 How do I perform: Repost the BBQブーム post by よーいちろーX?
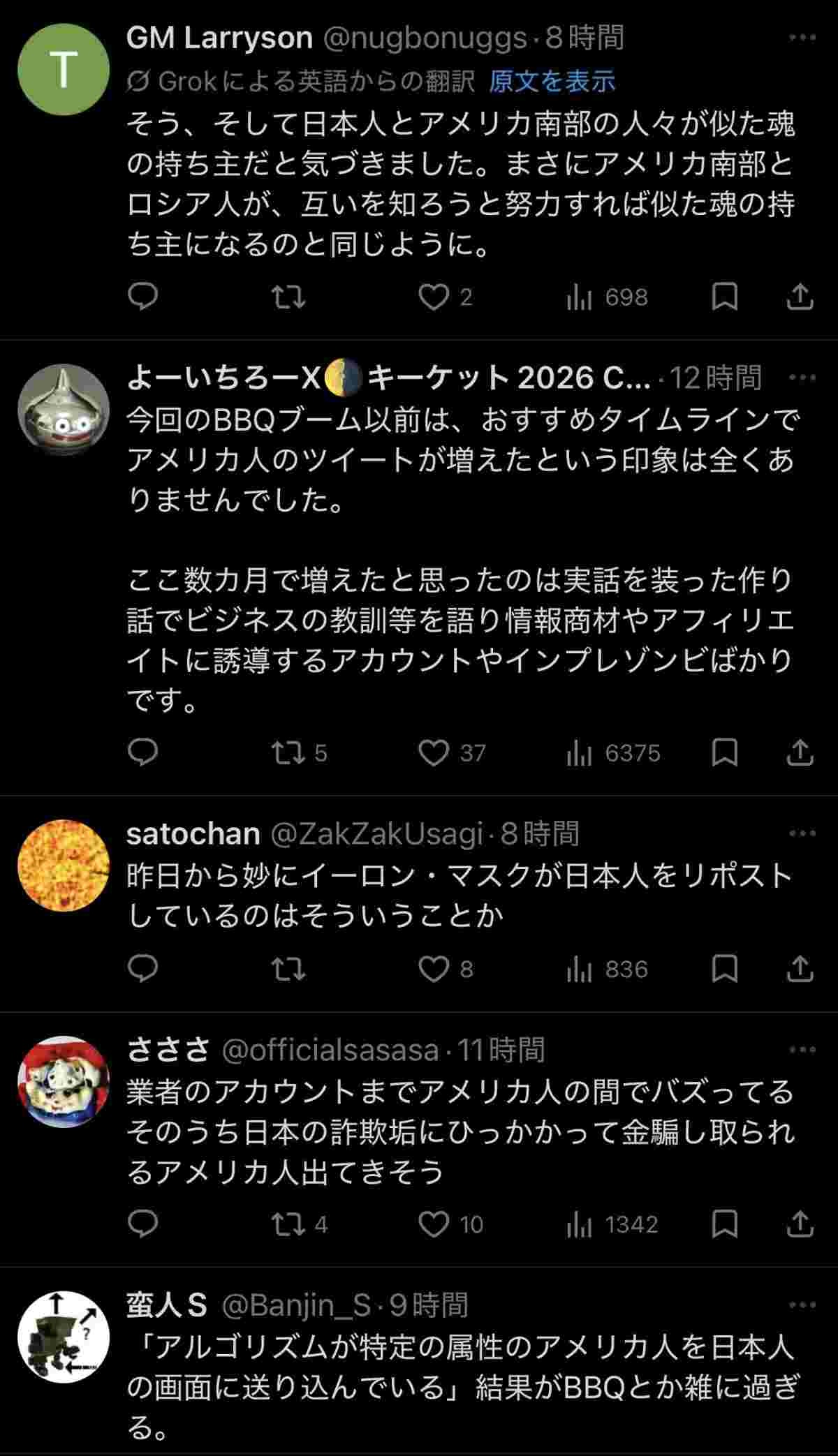(288, 753)
